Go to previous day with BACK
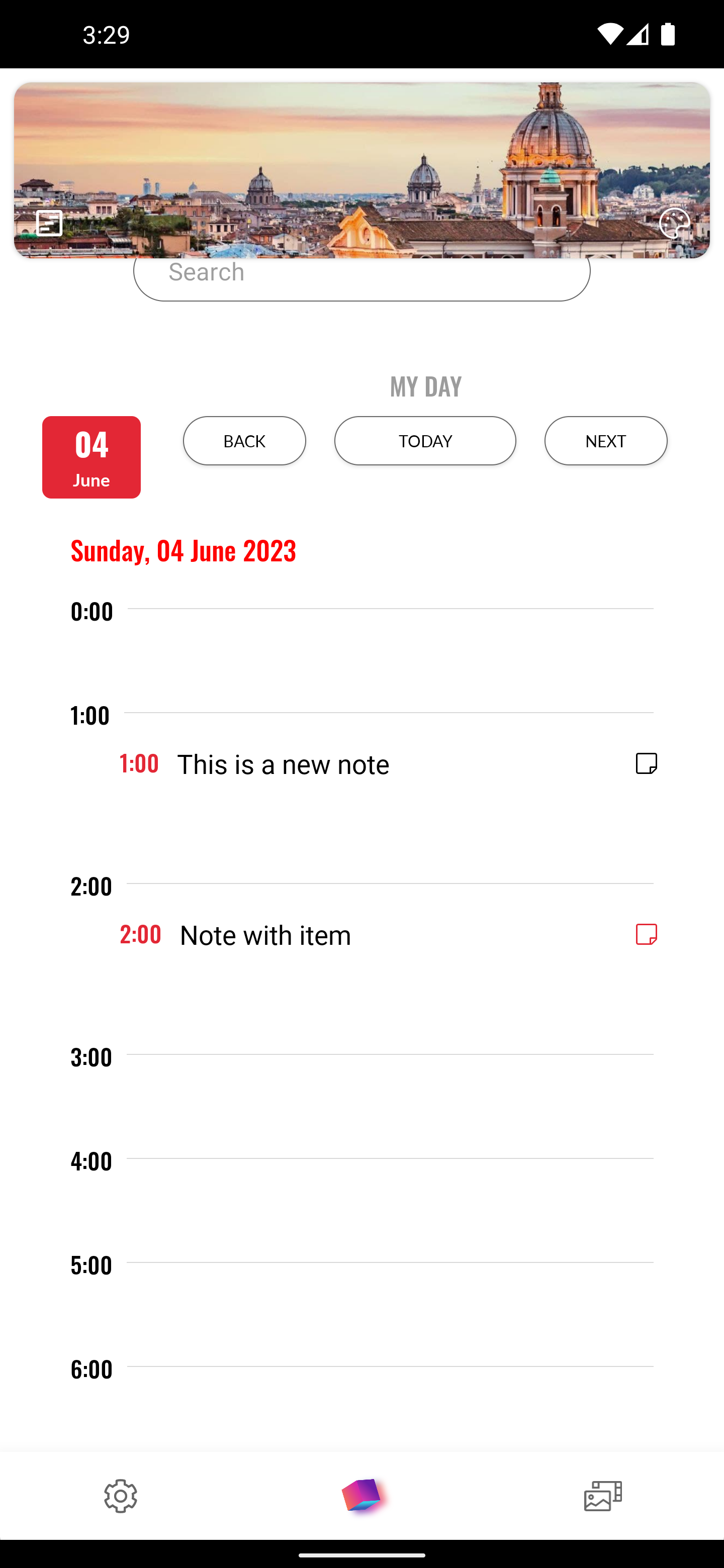The width and height of the screenshot is (724, 1568). click(244, 441)
